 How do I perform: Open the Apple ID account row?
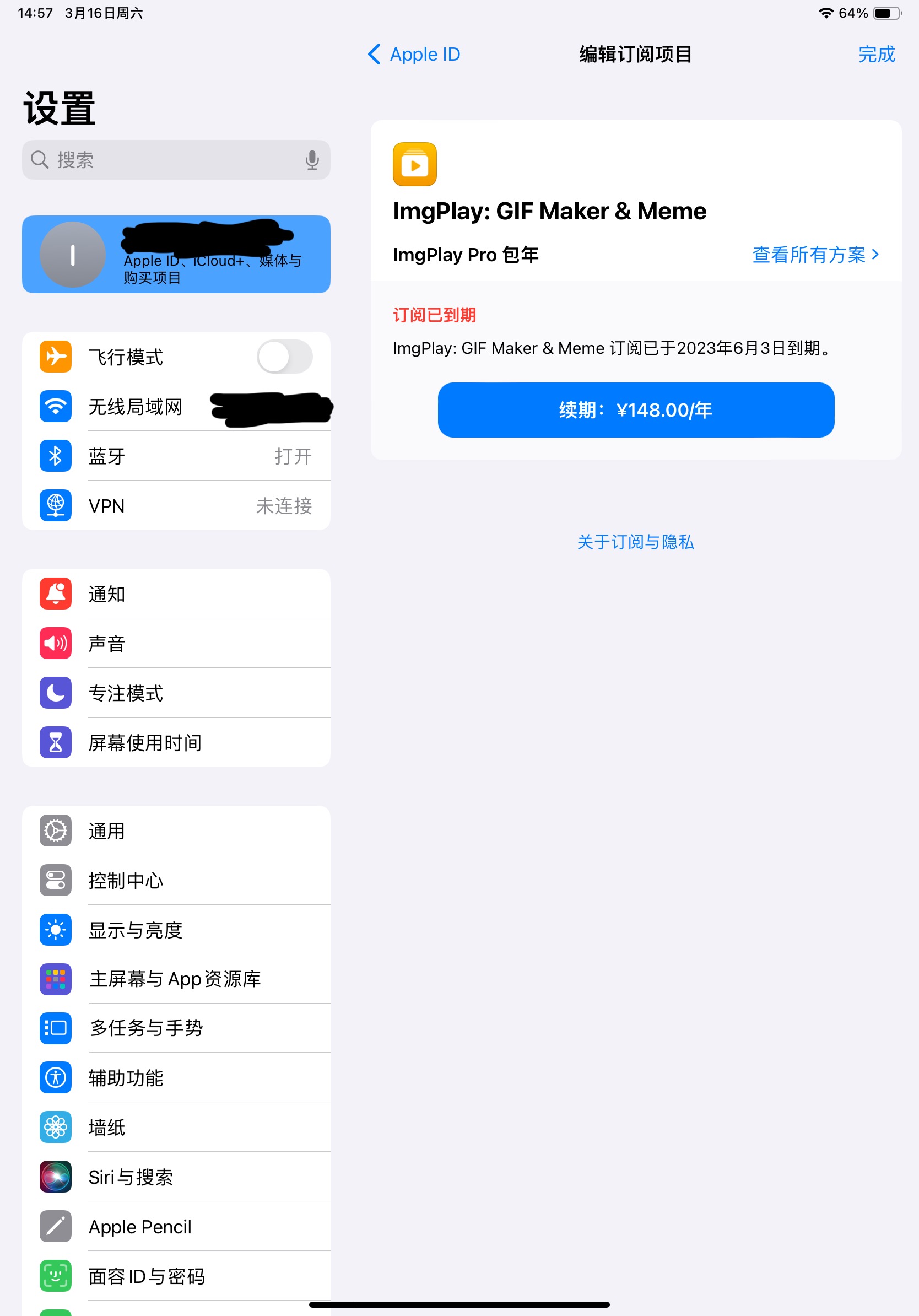coord(176,255)
